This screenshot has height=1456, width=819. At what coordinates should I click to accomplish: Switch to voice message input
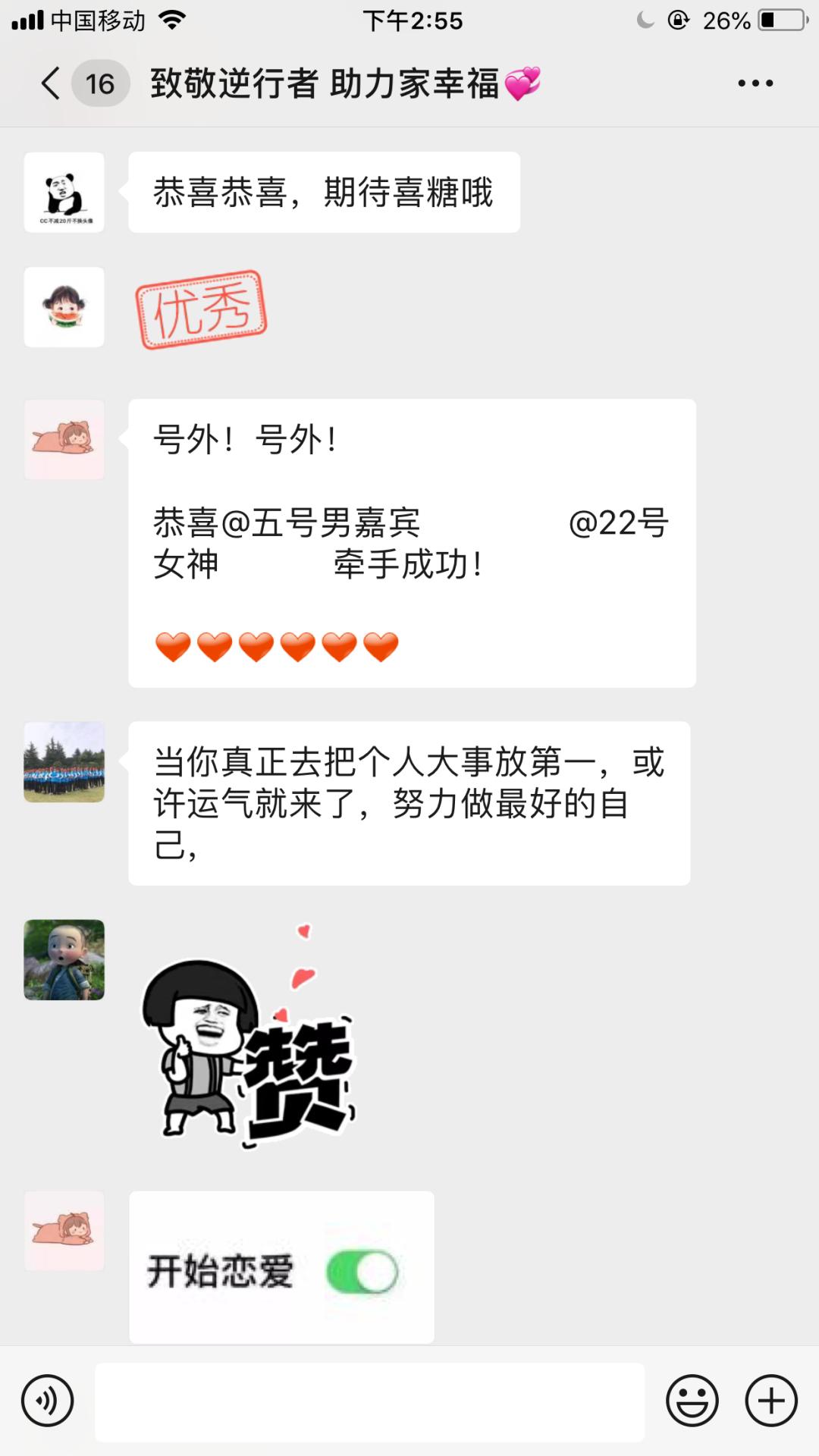[x=48, y=1401]
